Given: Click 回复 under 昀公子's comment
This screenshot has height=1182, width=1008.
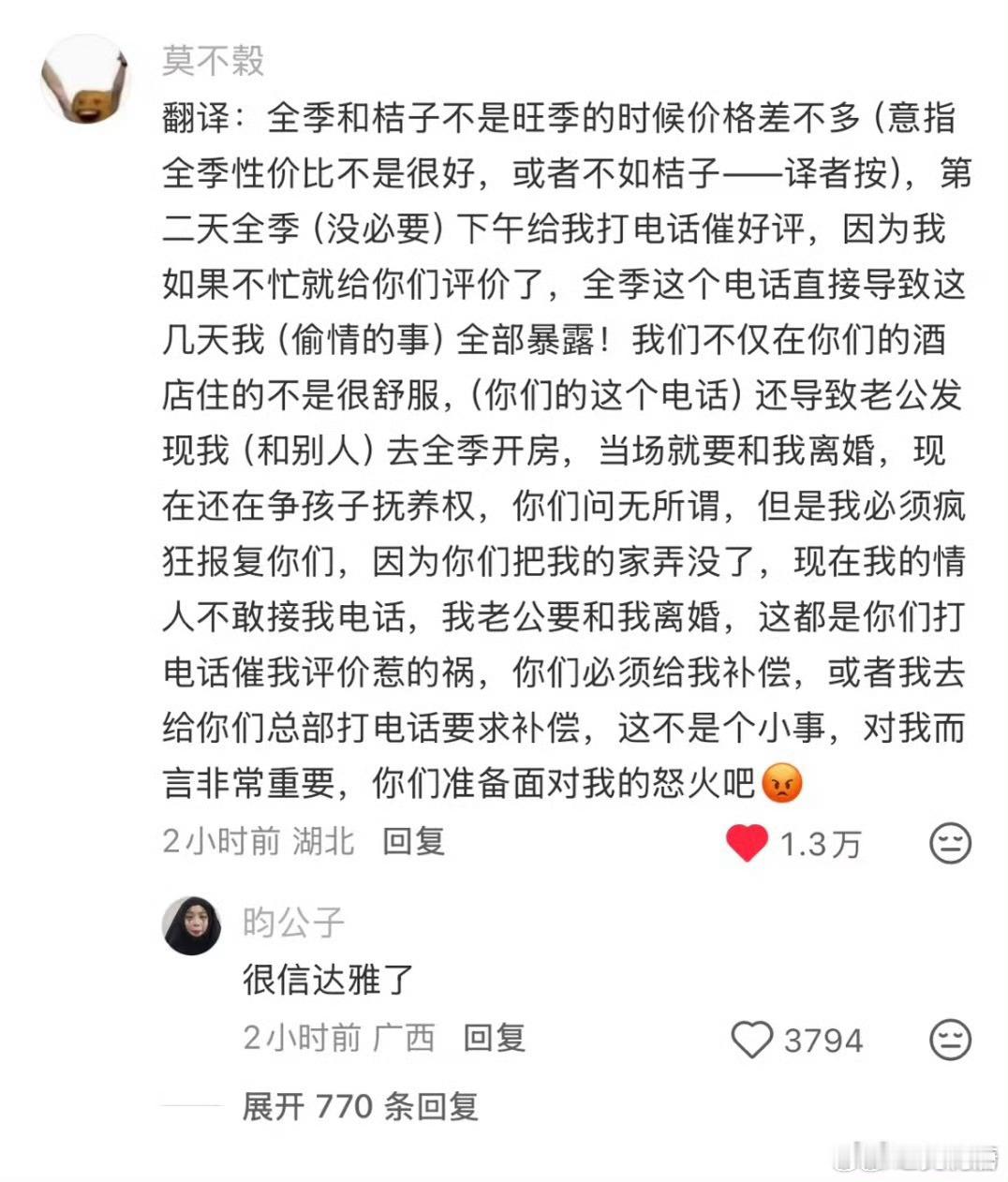Looking at the screenshot, I should [x=494, y=1038].
